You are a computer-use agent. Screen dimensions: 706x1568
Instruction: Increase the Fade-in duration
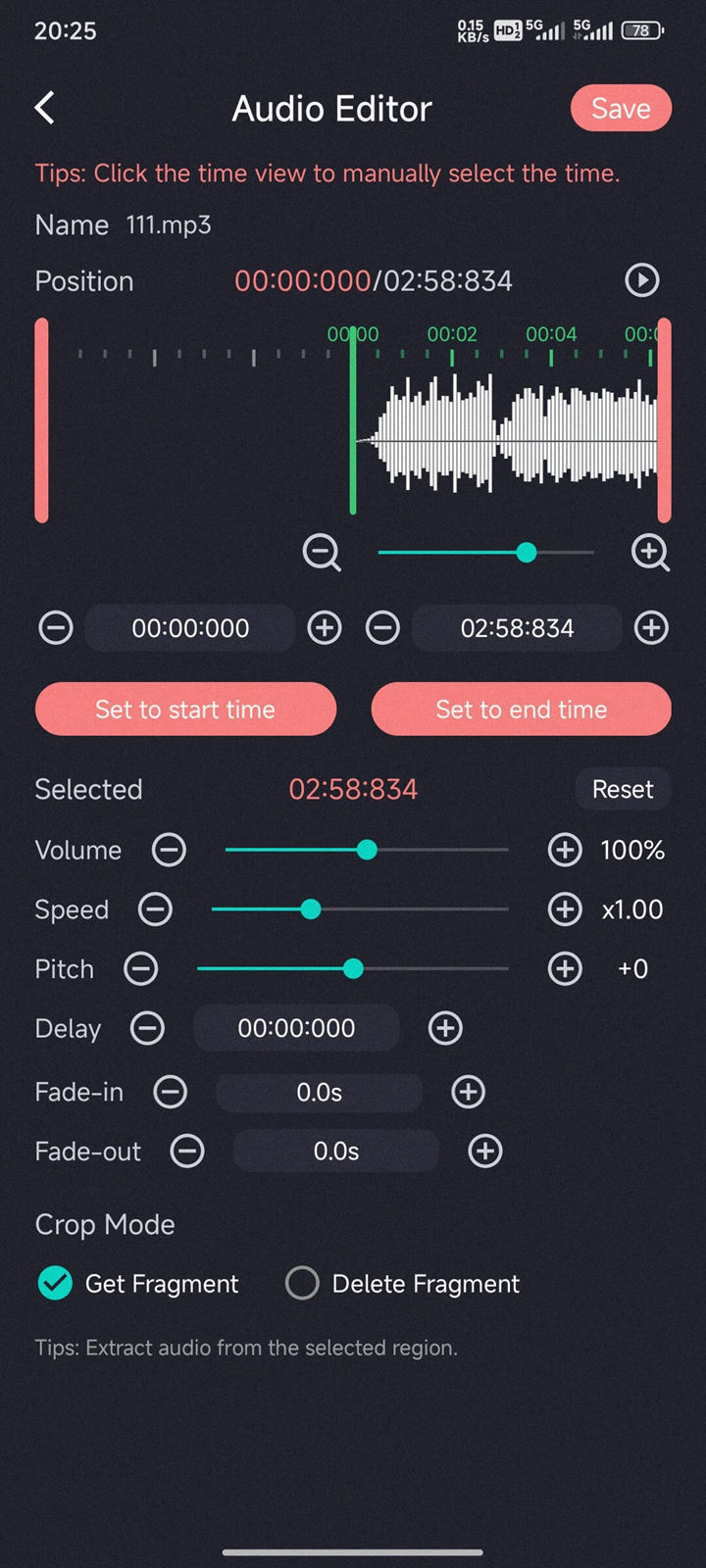pos(468,1092)
